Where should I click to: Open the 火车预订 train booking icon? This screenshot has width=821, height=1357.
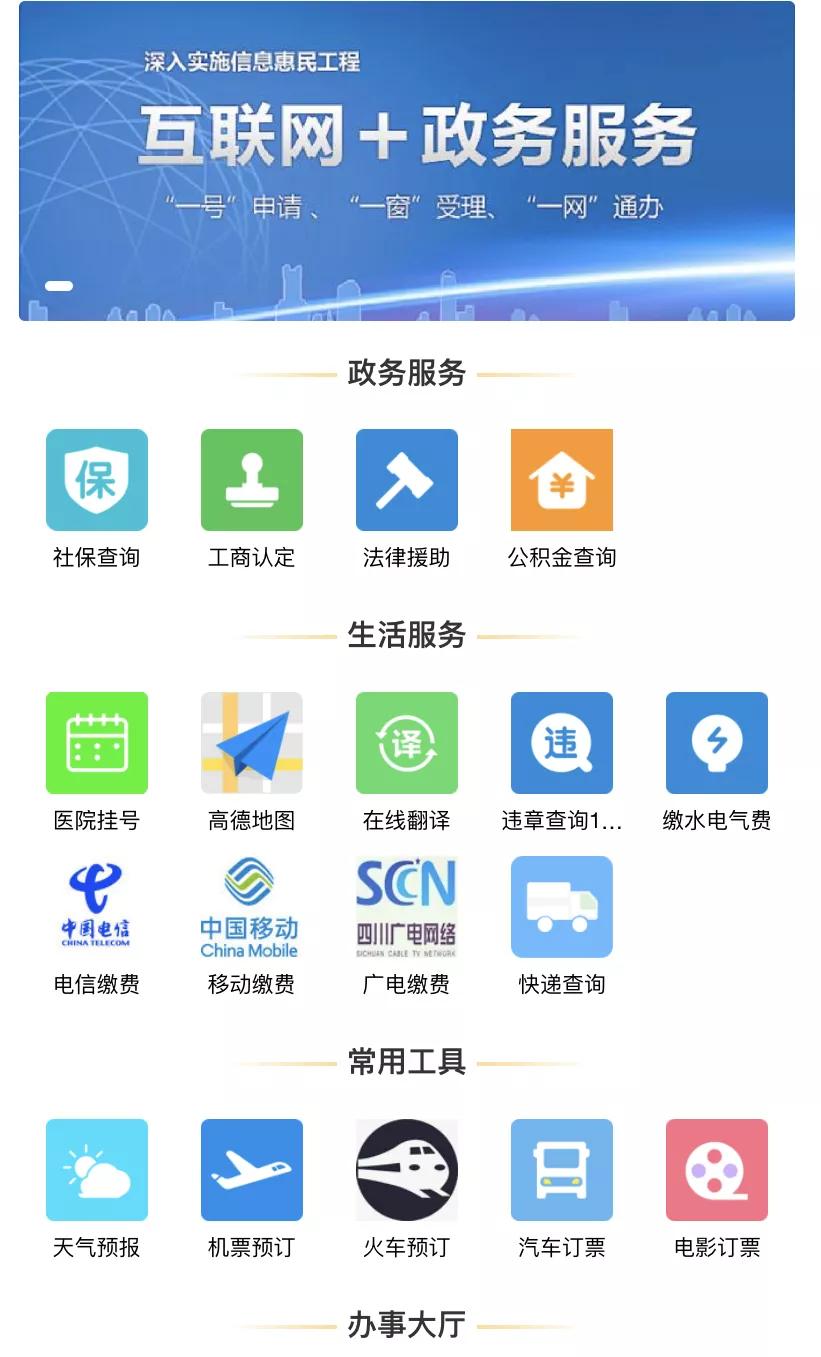point(407,1170)
